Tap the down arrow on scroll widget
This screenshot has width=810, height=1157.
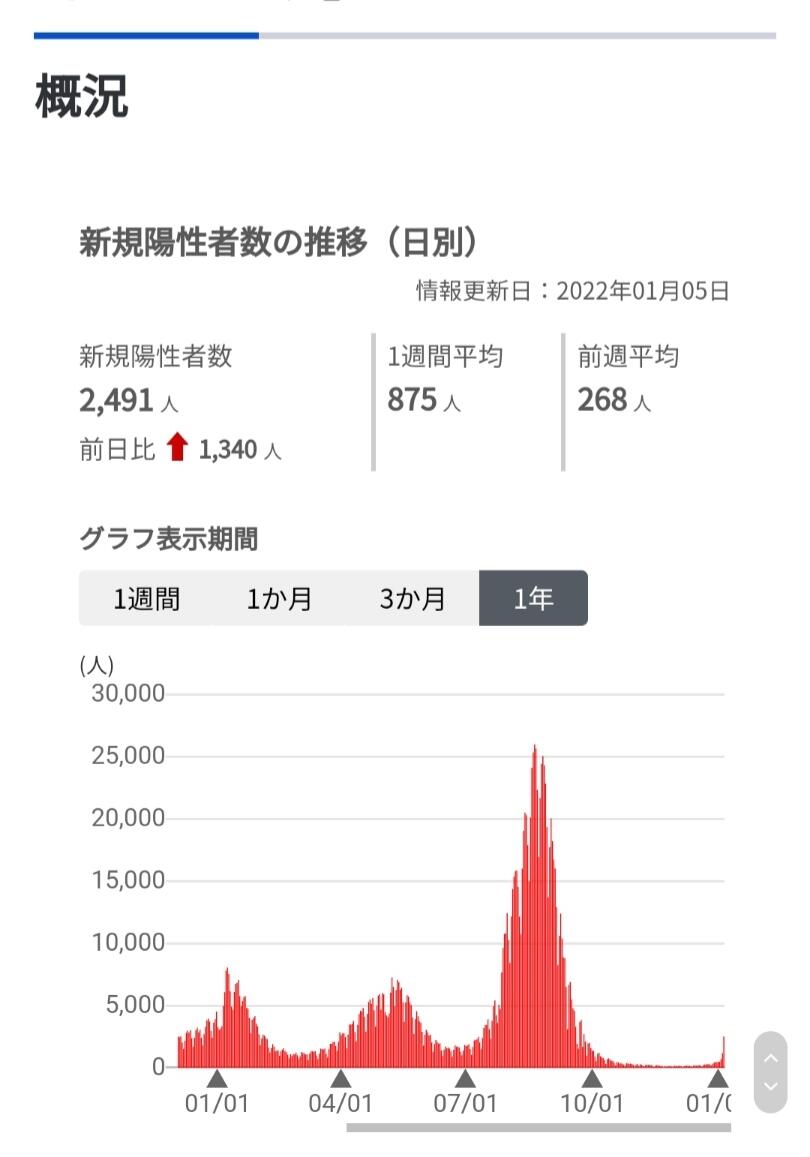coord(770,1086)
